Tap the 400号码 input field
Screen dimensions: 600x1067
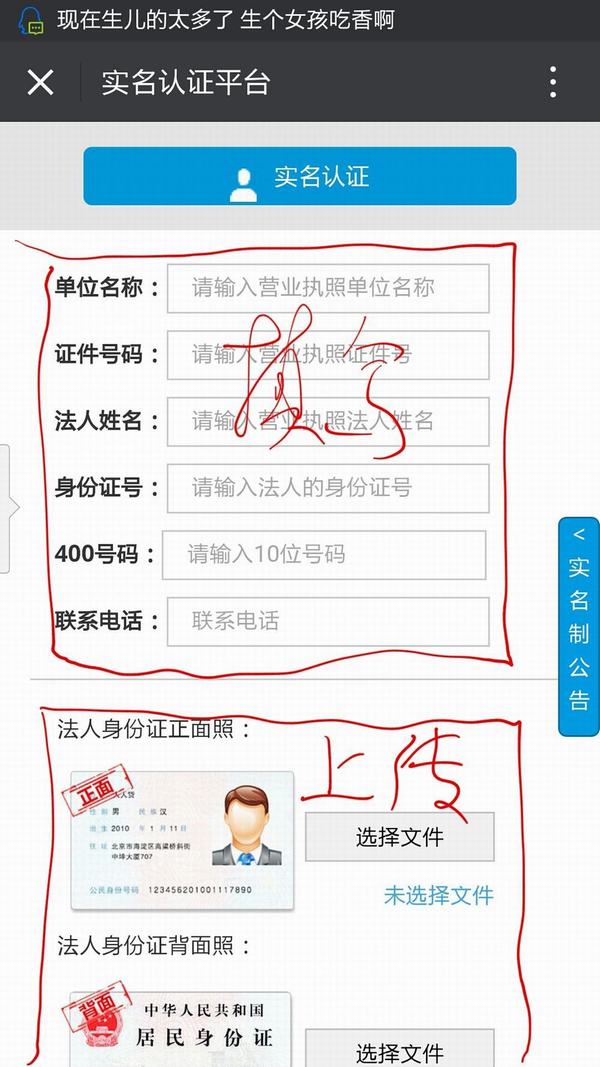324,555
